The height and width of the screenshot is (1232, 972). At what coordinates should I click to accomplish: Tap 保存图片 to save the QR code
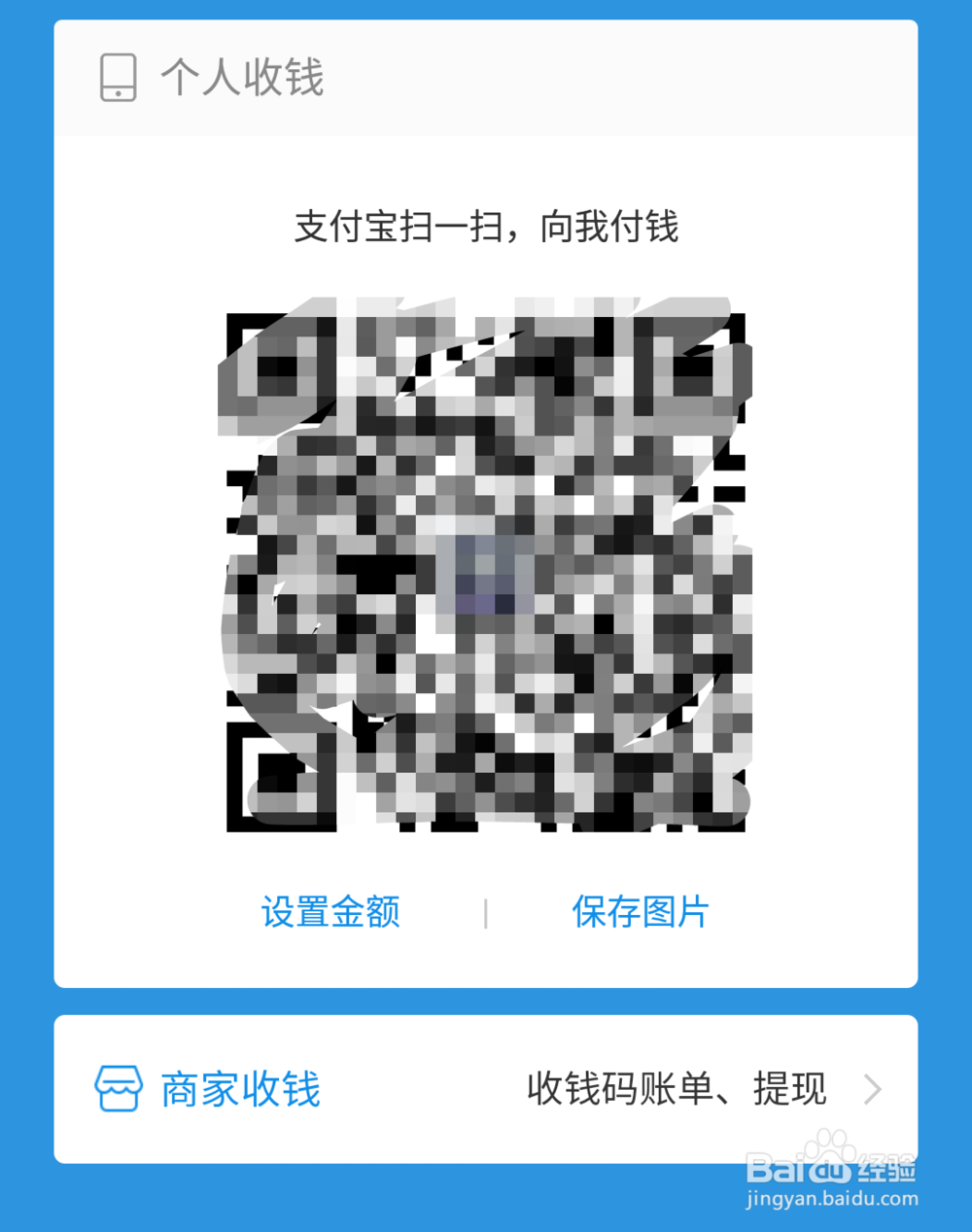(640, 912)
